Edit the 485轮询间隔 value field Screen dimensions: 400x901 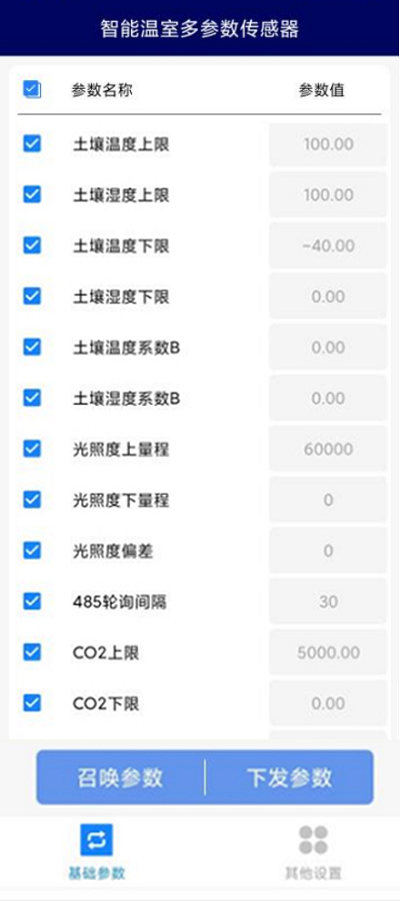(x=328, y=602)
